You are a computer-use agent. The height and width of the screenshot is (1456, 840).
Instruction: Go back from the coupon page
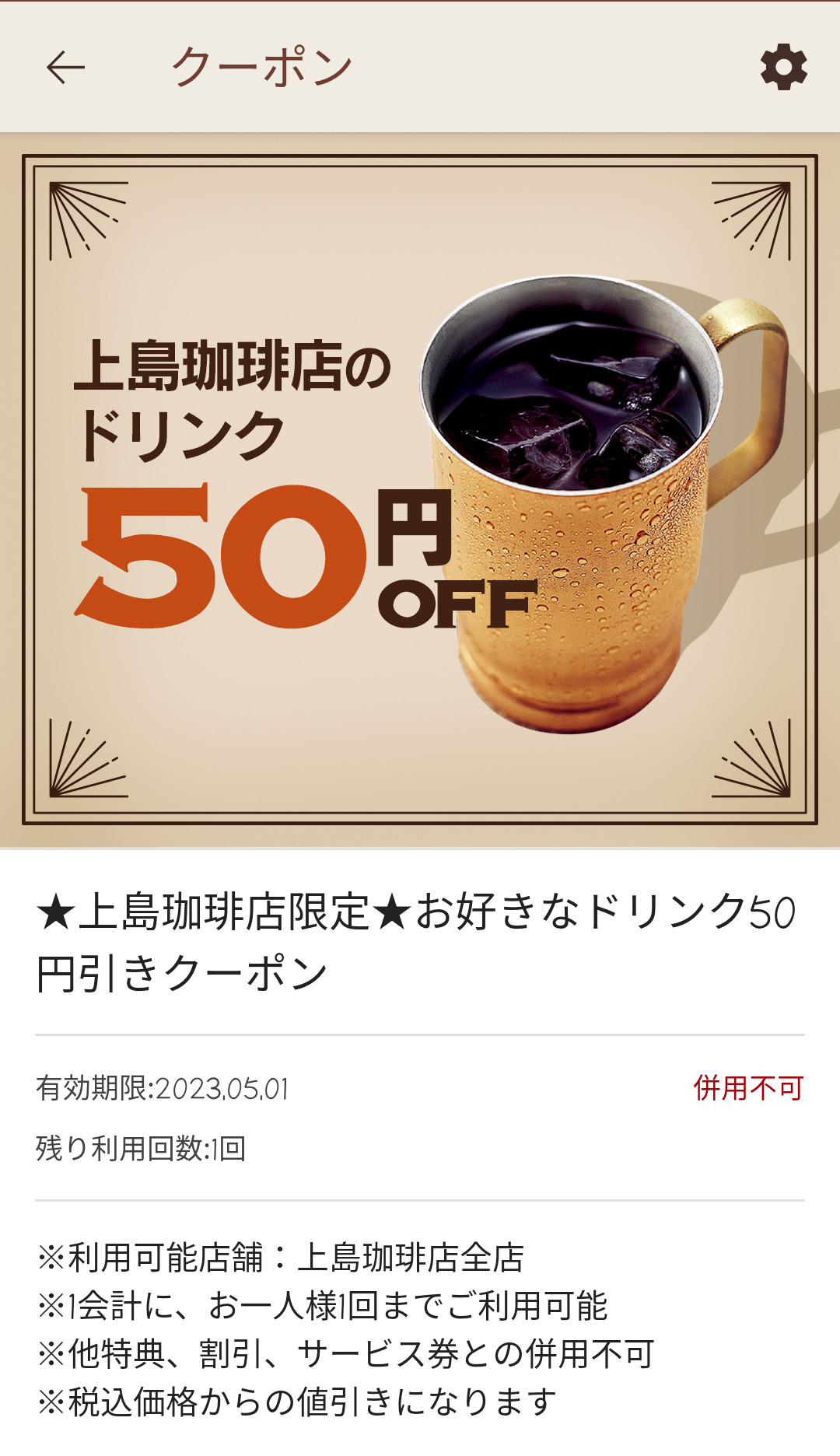[x=65, y=68]
